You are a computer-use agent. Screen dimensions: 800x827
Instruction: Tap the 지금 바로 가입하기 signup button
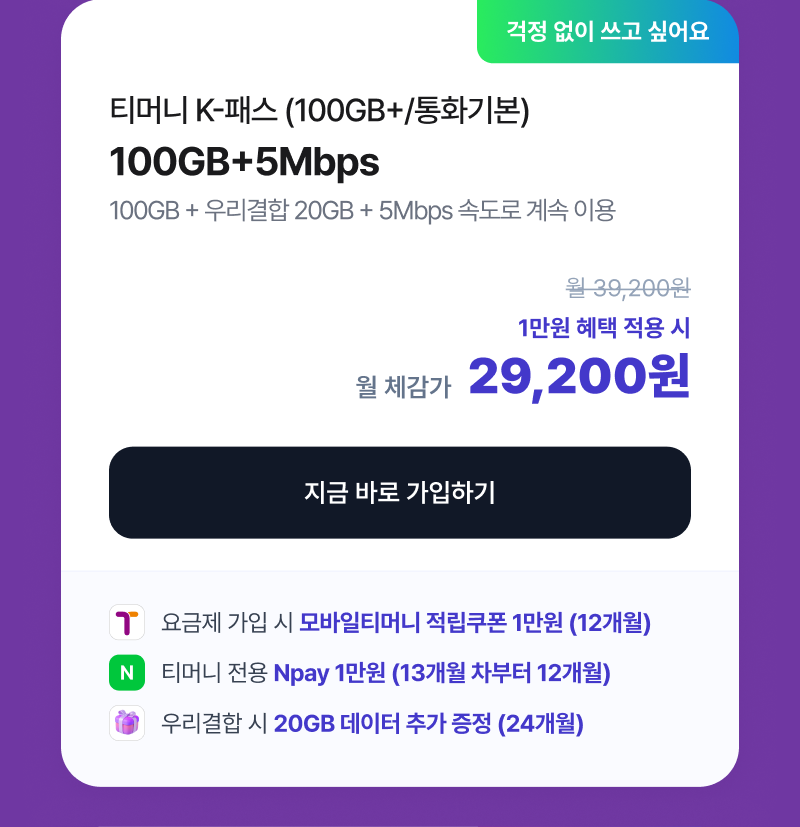tap(400, 493)
